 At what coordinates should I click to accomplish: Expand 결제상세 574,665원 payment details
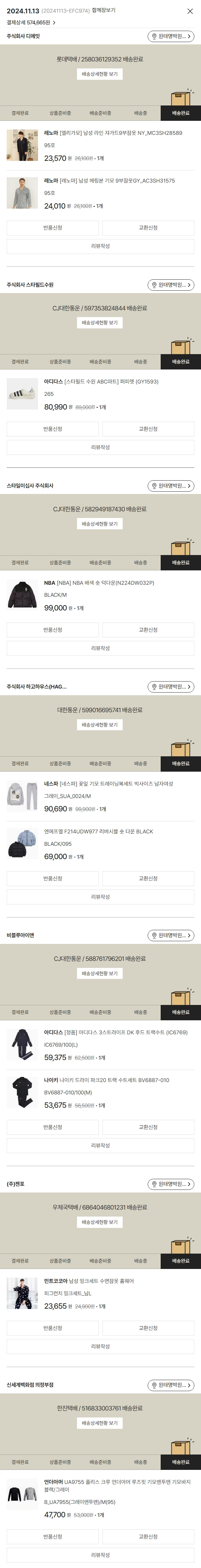click(x=31, y=22)
